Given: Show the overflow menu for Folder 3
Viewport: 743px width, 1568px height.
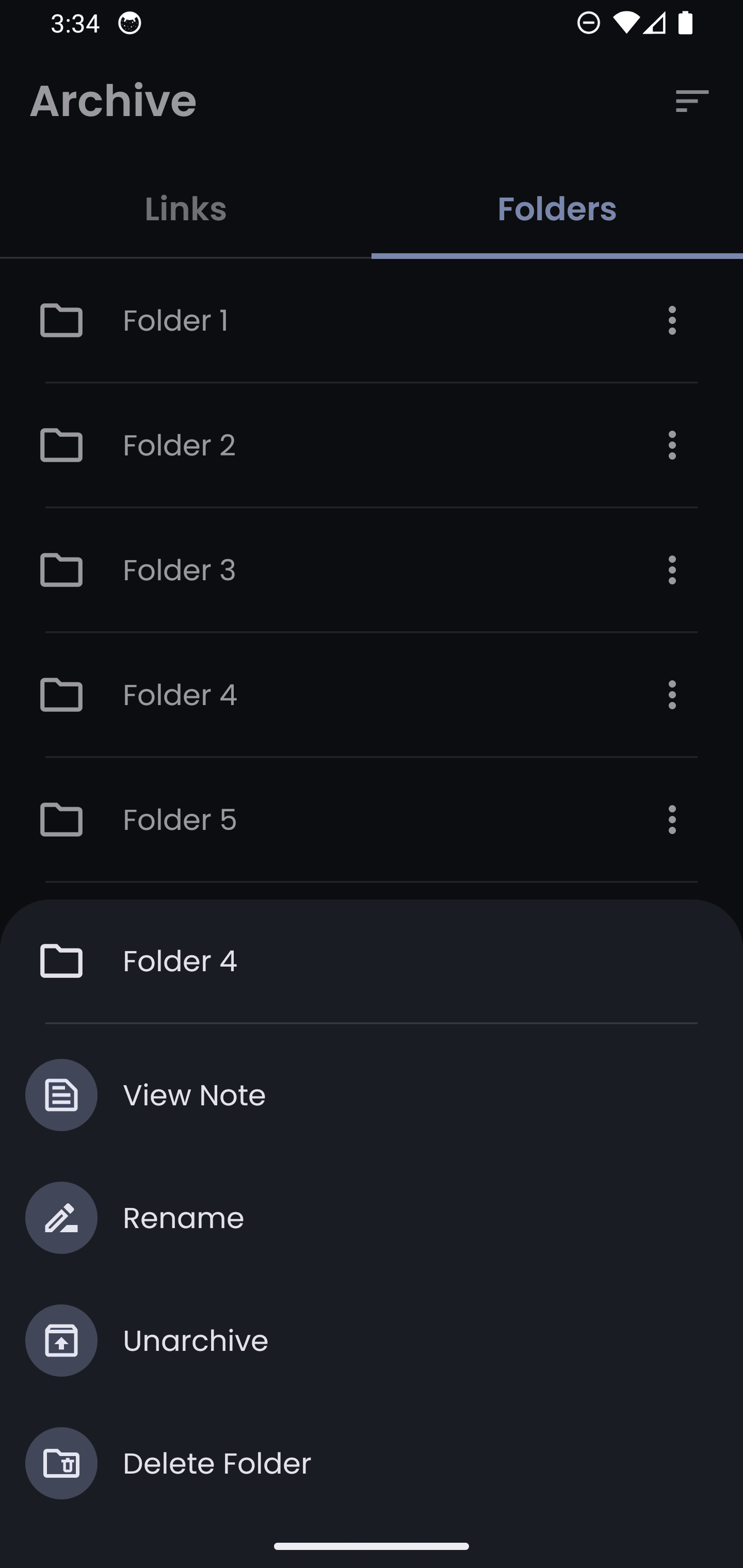Looking at the screenshot, I should [672, 570].
